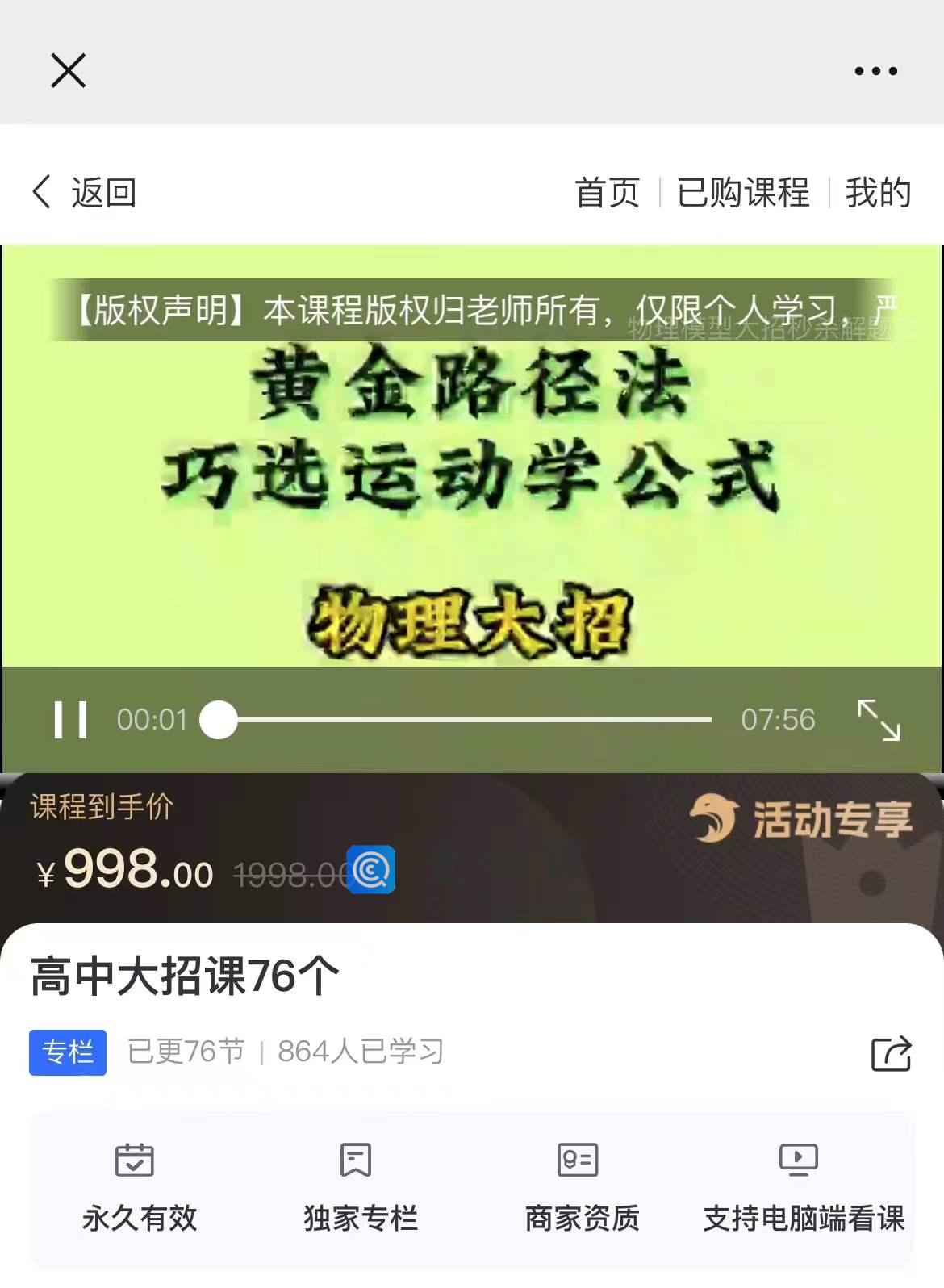Enter fullscreen video mode
The height and width of the screenshot is (1288, 944).
coord(879,719)
